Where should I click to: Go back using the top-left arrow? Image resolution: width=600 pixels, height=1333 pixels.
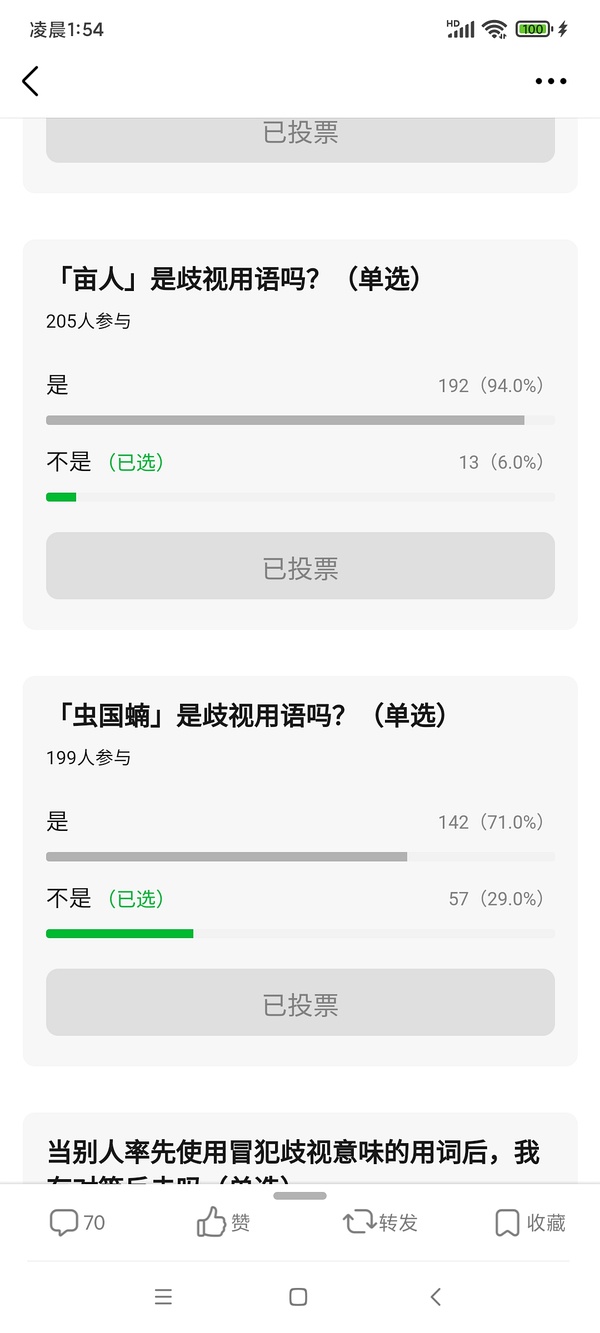[31, 81]
